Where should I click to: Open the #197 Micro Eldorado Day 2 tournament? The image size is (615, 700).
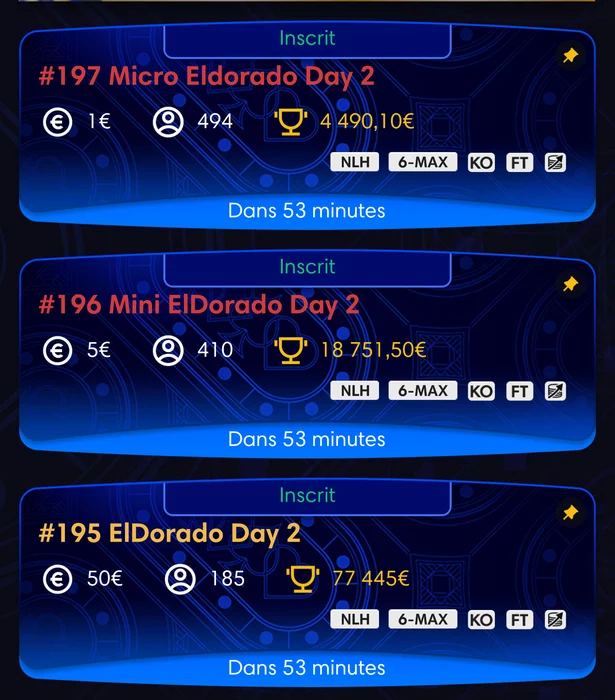(x=207, y=76)
